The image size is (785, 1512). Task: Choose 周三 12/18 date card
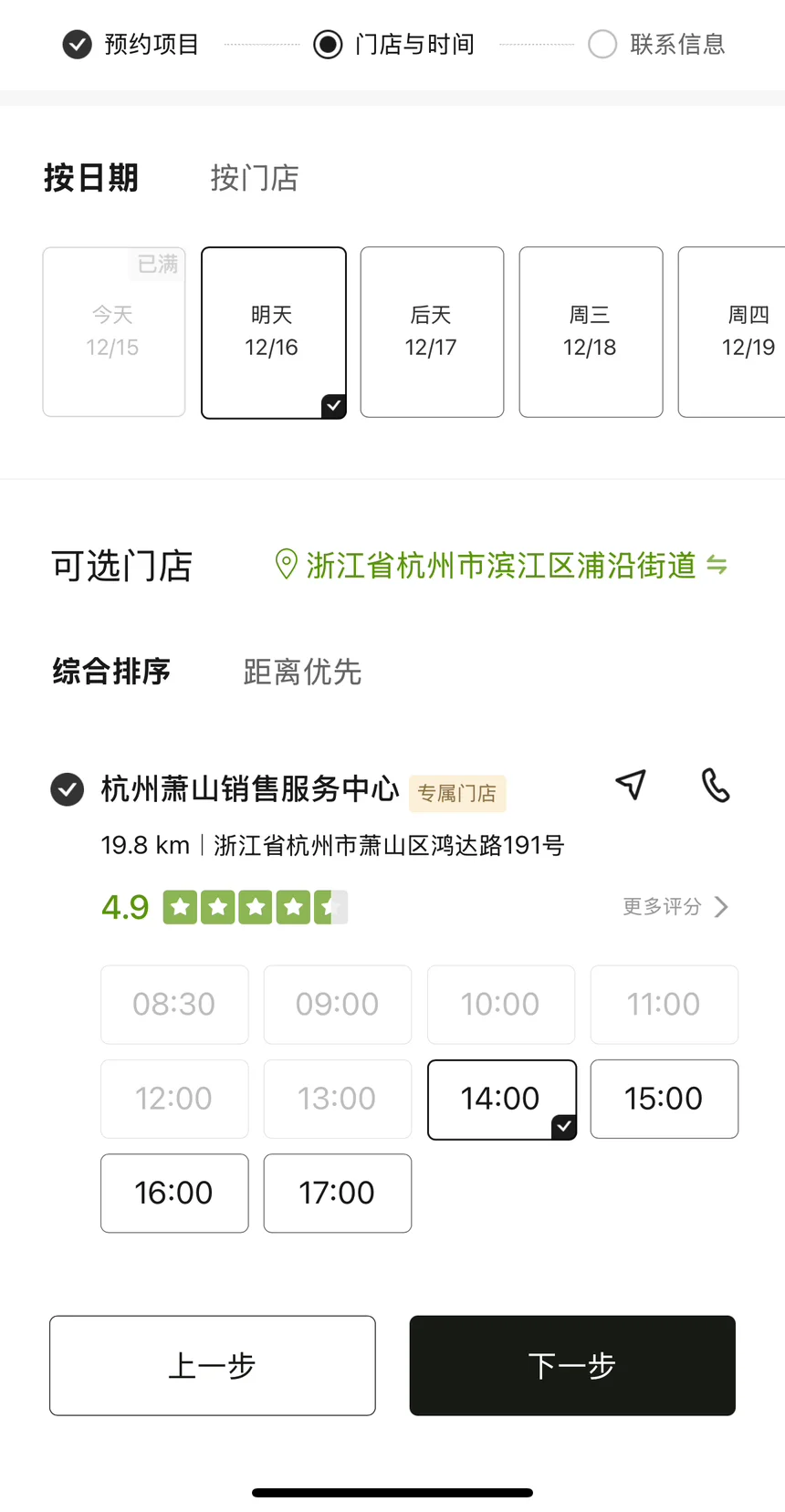591,332
